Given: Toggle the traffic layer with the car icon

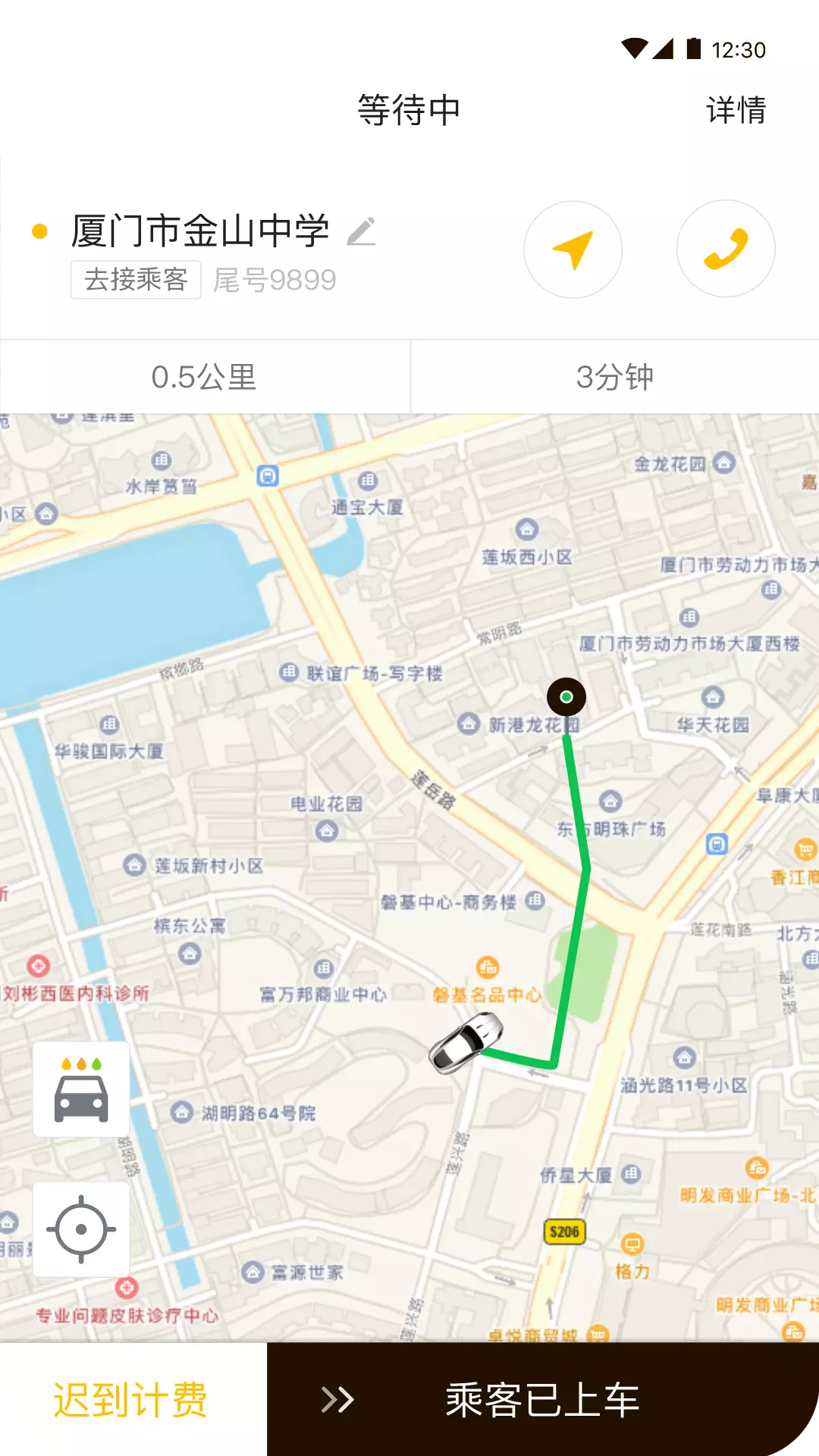Looking at the screenshot, I should 81,1090.
